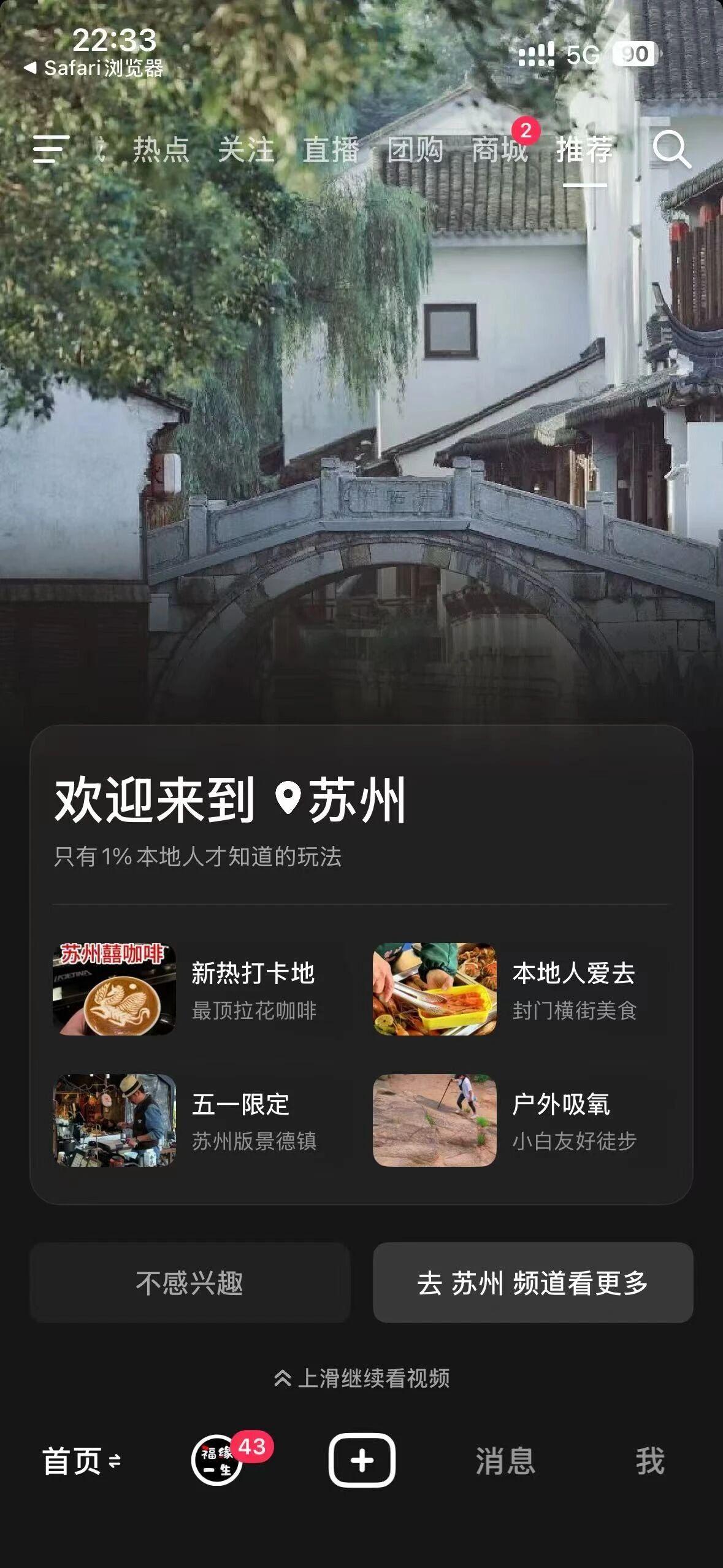Open the hamburger menu icon
The width and height of the screenshot is (723, 1568).
coord(50,149)
